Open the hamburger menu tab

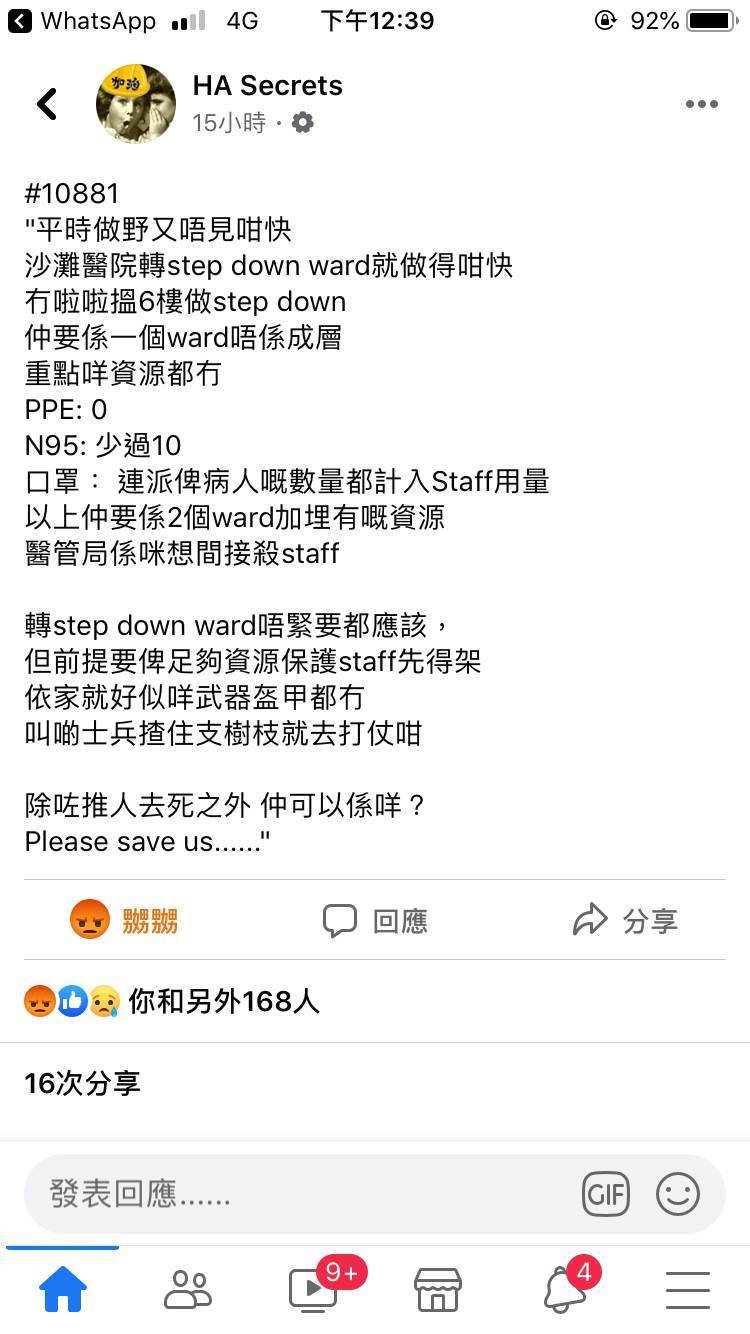click(x=688, y=1290)
